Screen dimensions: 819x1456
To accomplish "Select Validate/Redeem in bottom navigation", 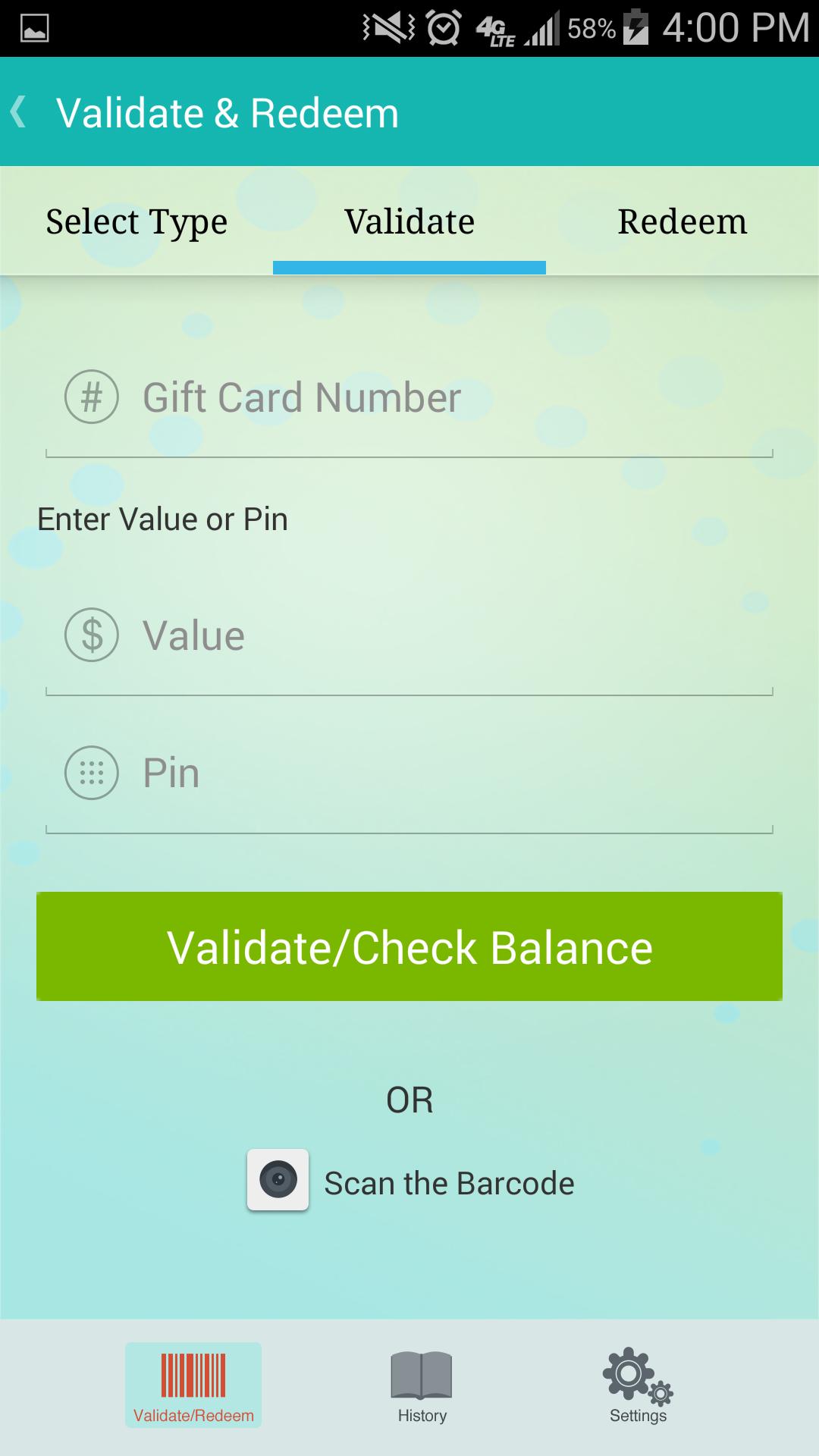I will (x=193, y=1386).
